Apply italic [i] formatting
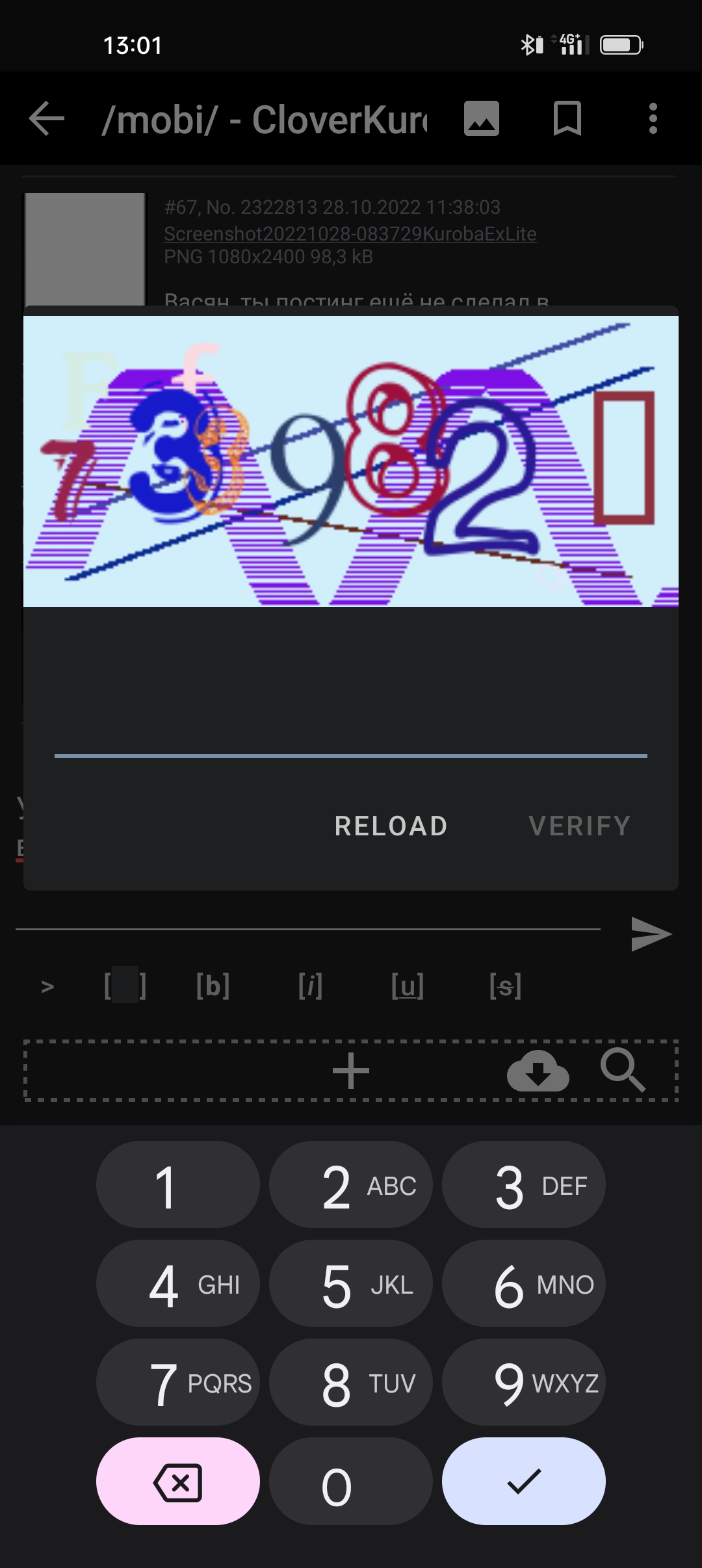The height and width of the screenshot is (1568, 702). (310, 986)
